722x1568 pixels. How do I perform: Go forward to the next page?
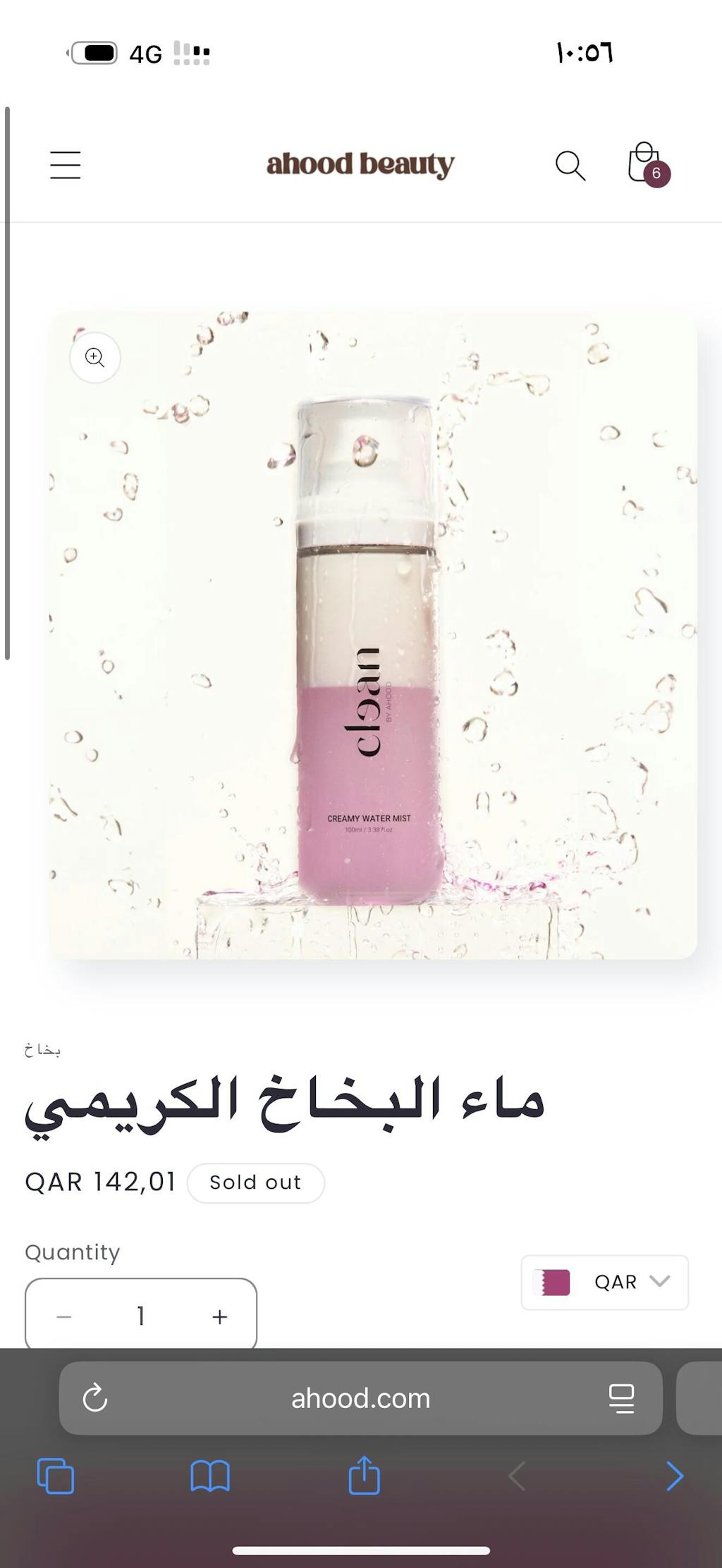tap(674, 1476)
